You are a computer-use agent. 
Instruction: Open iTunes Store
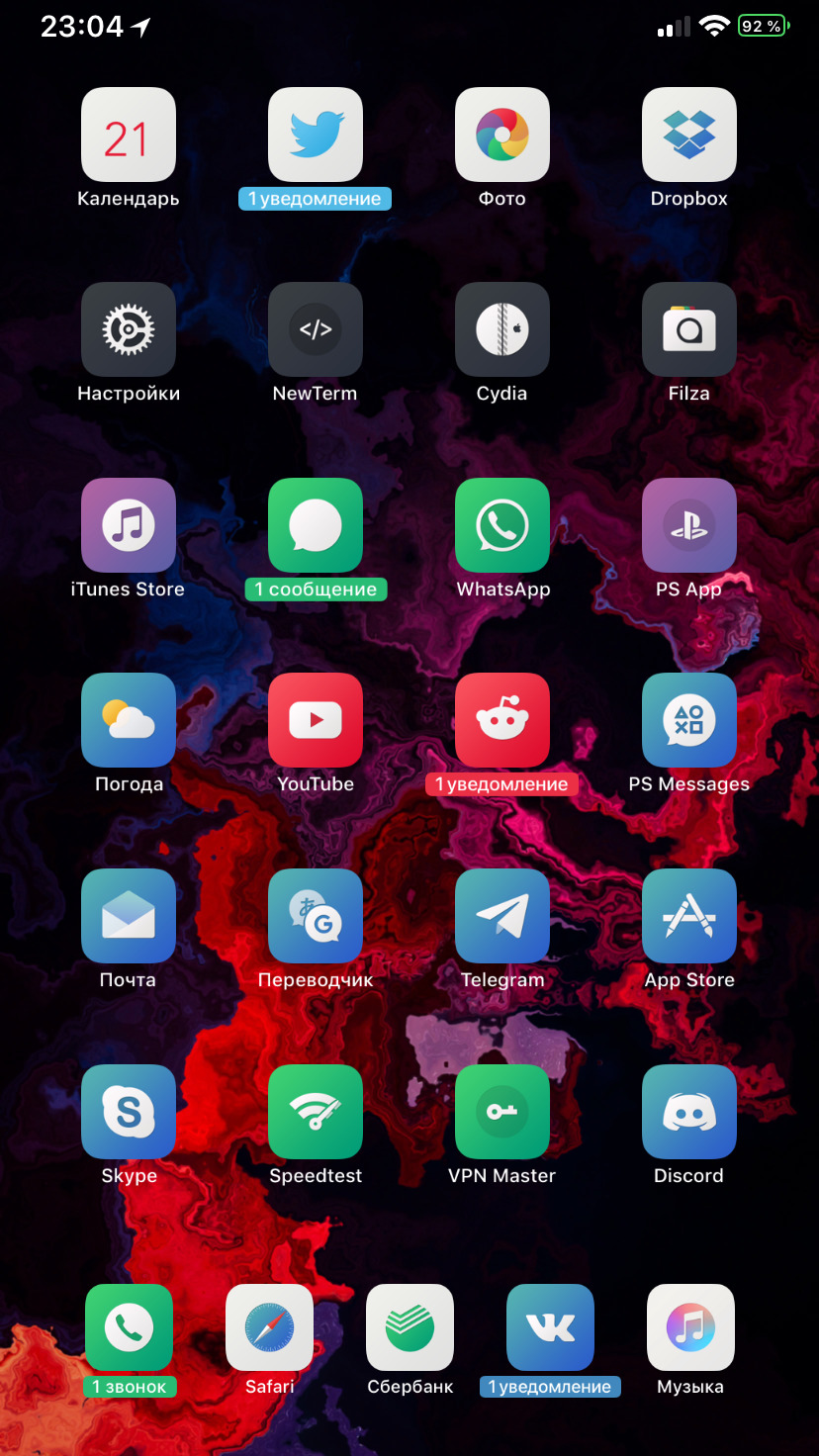coord(129,525)
